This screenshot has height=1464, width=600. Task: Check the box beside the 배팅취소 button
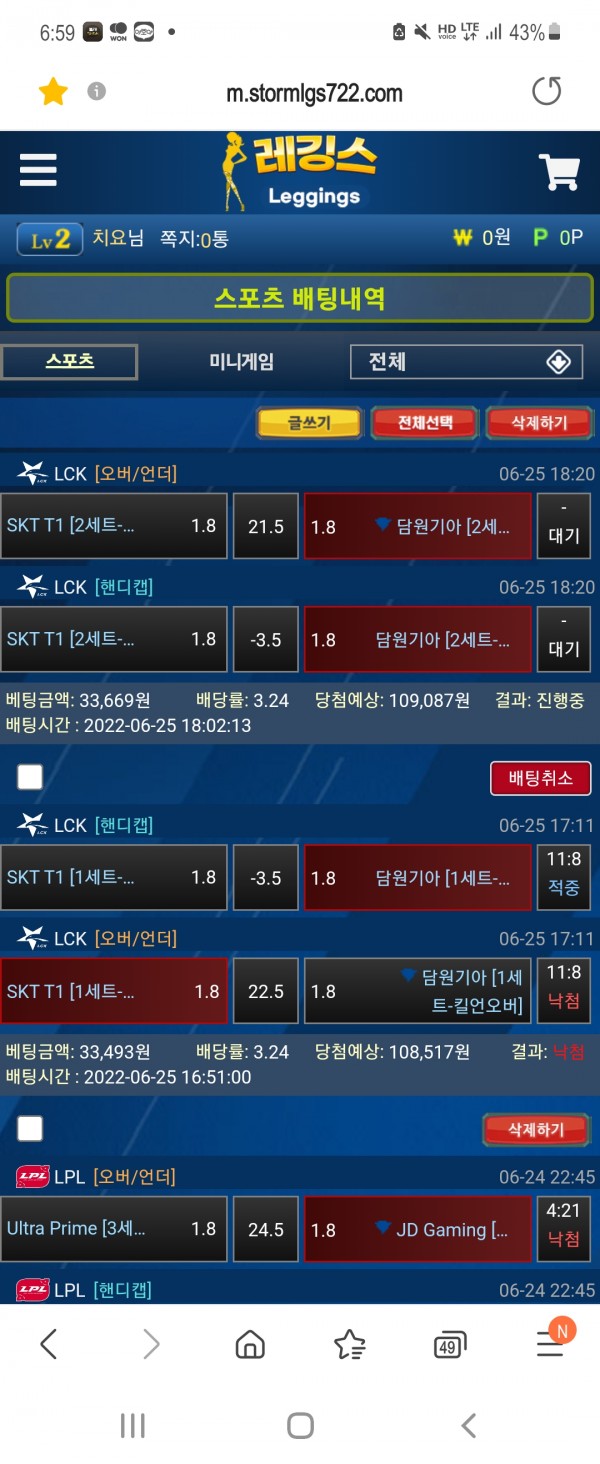point(30,777)
